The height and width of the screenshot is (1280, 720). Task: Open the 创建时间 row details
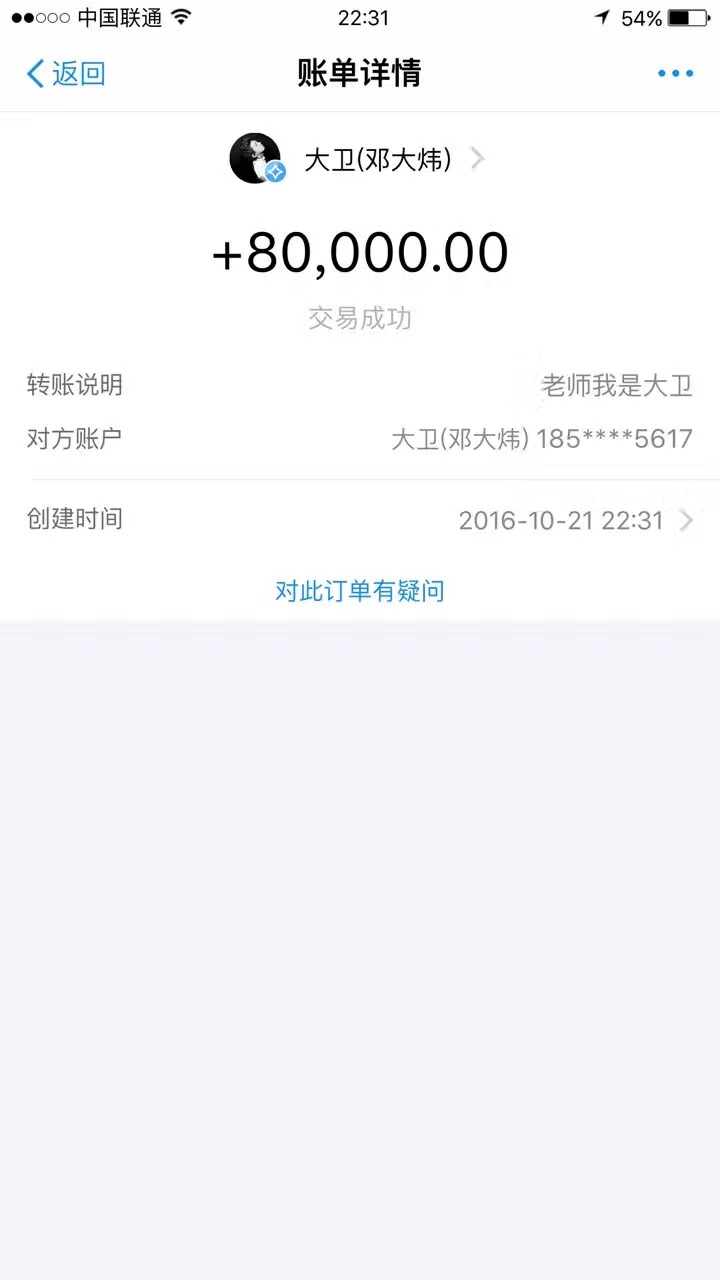point(360,519)
